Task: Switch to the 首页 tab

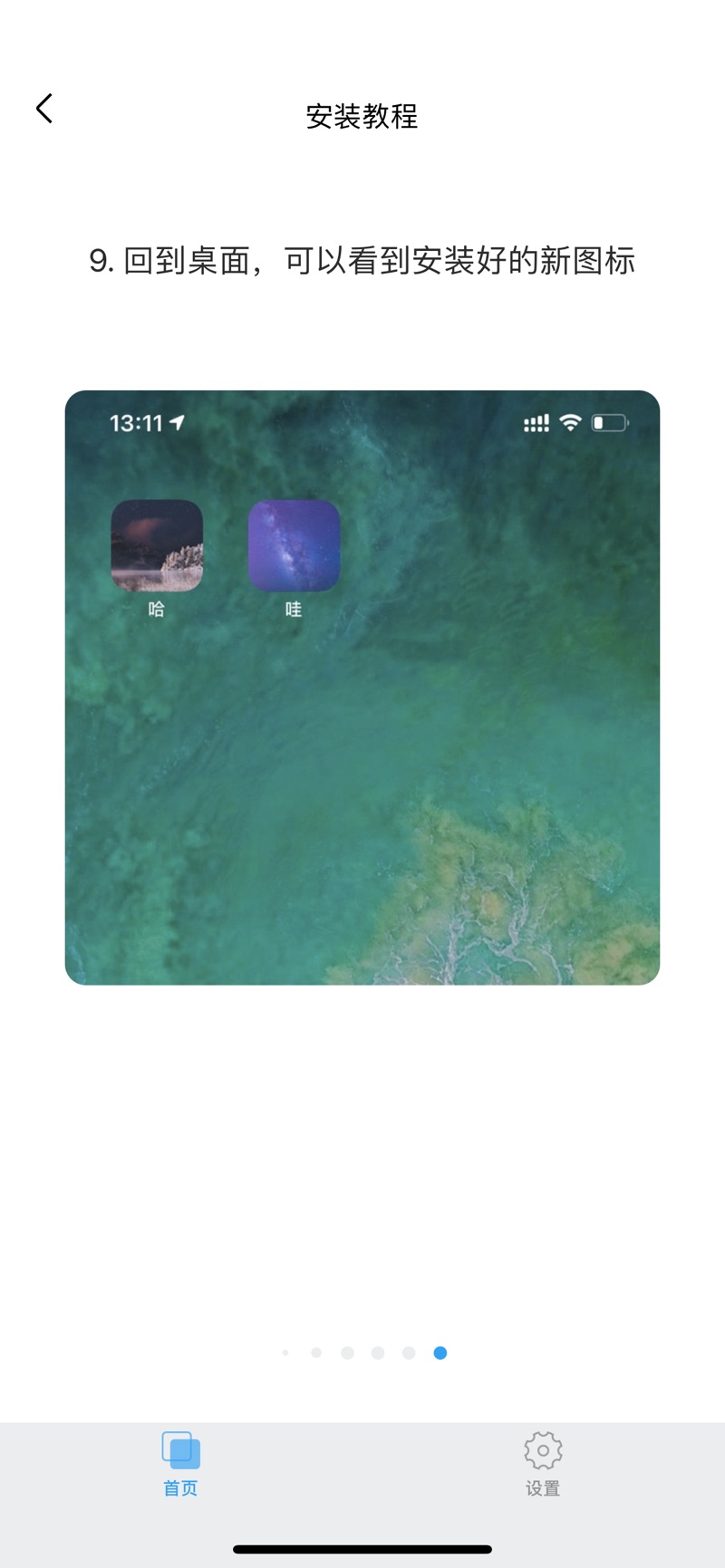Action: [x=180, y=1463]
